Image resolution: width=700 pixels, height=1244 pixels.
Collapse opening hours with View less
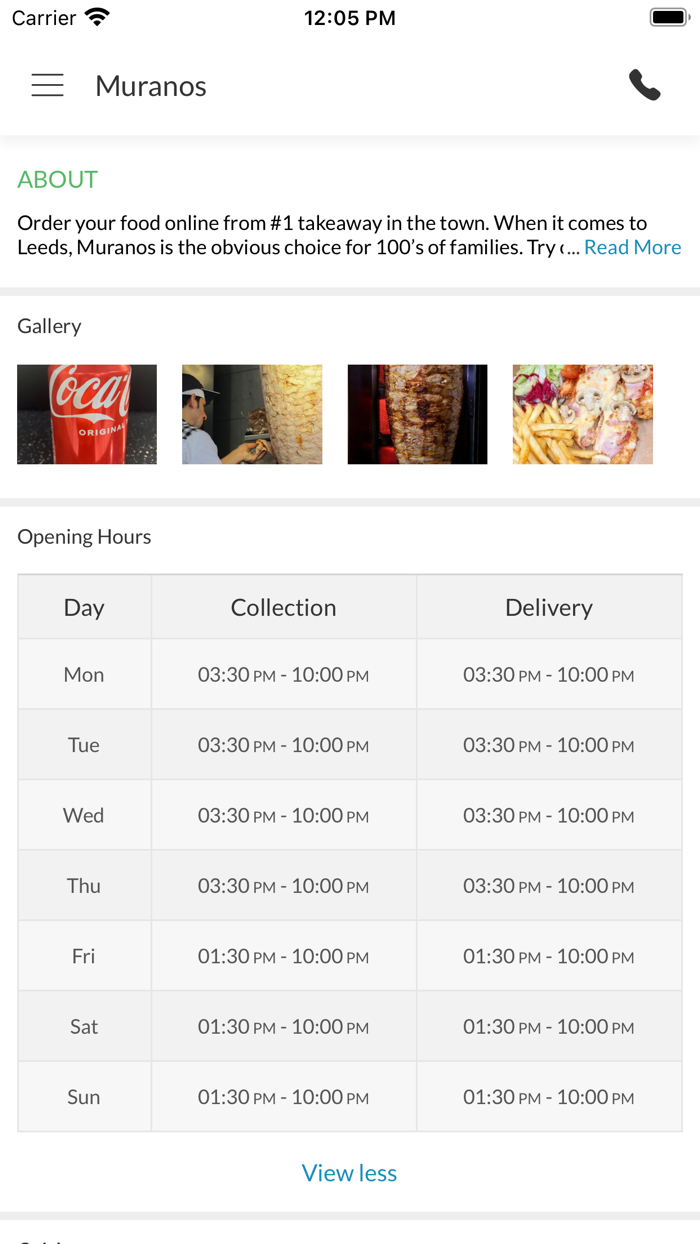point(349,1173)
